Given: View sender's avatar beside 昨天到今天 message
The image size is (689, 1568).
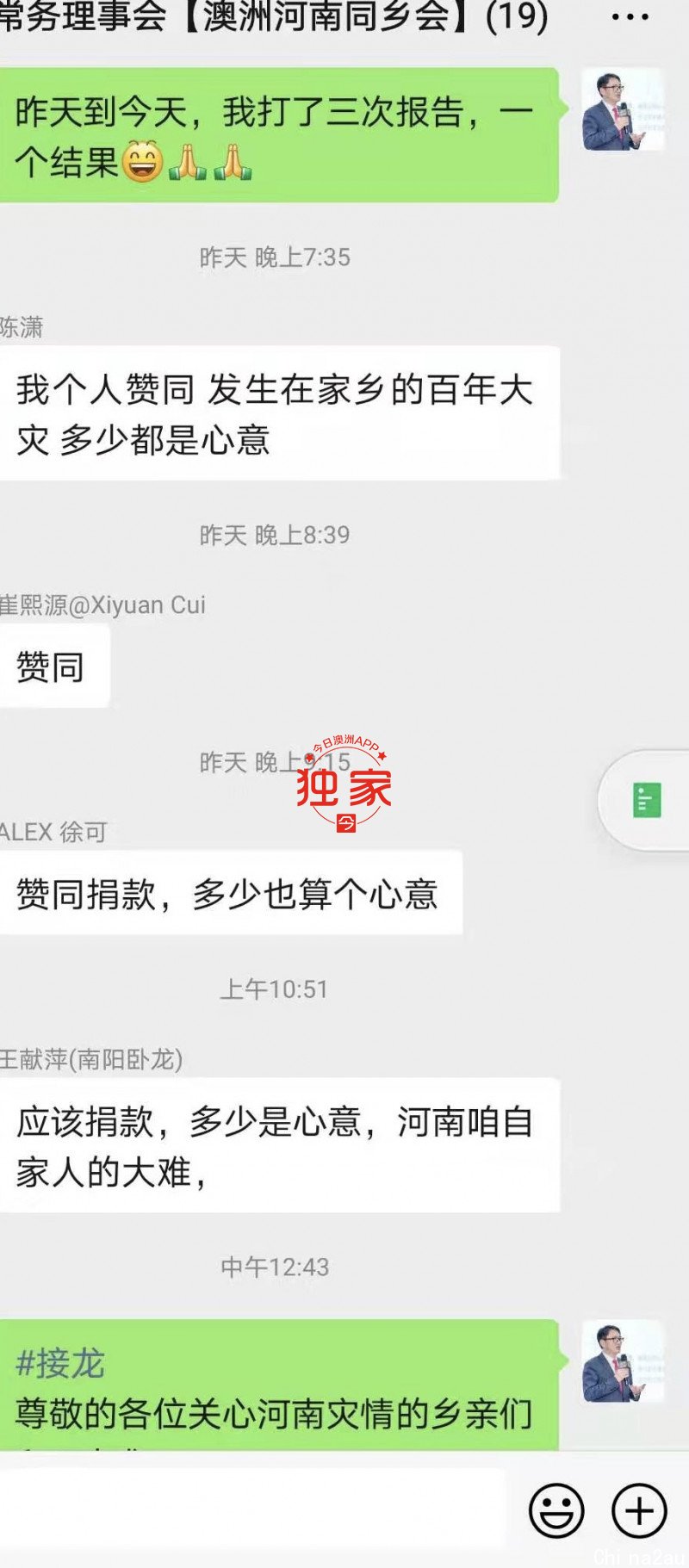Looking at the screenshot, I should point(623,110).
